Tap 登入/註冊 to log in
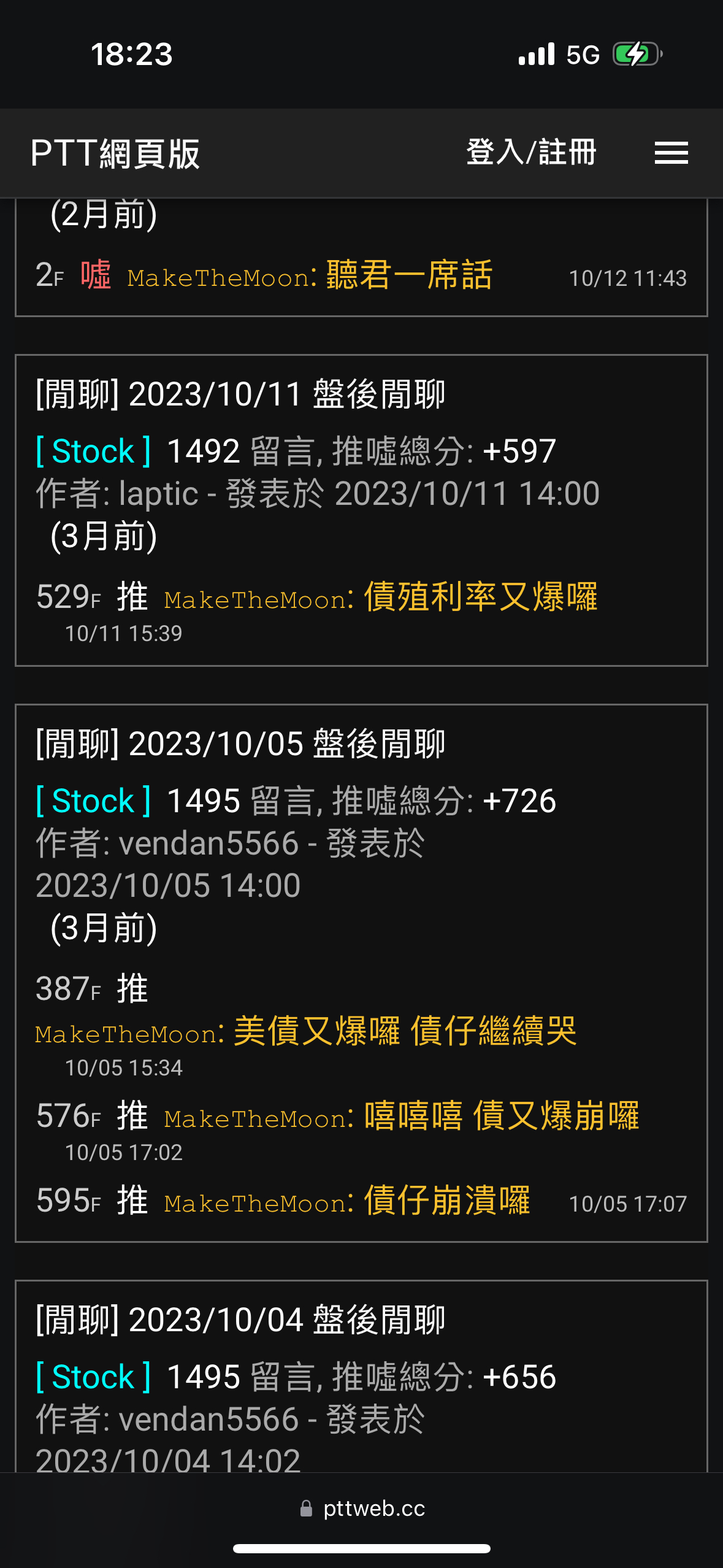This screenshot has height=1568, width=723. tap(531, 152)
